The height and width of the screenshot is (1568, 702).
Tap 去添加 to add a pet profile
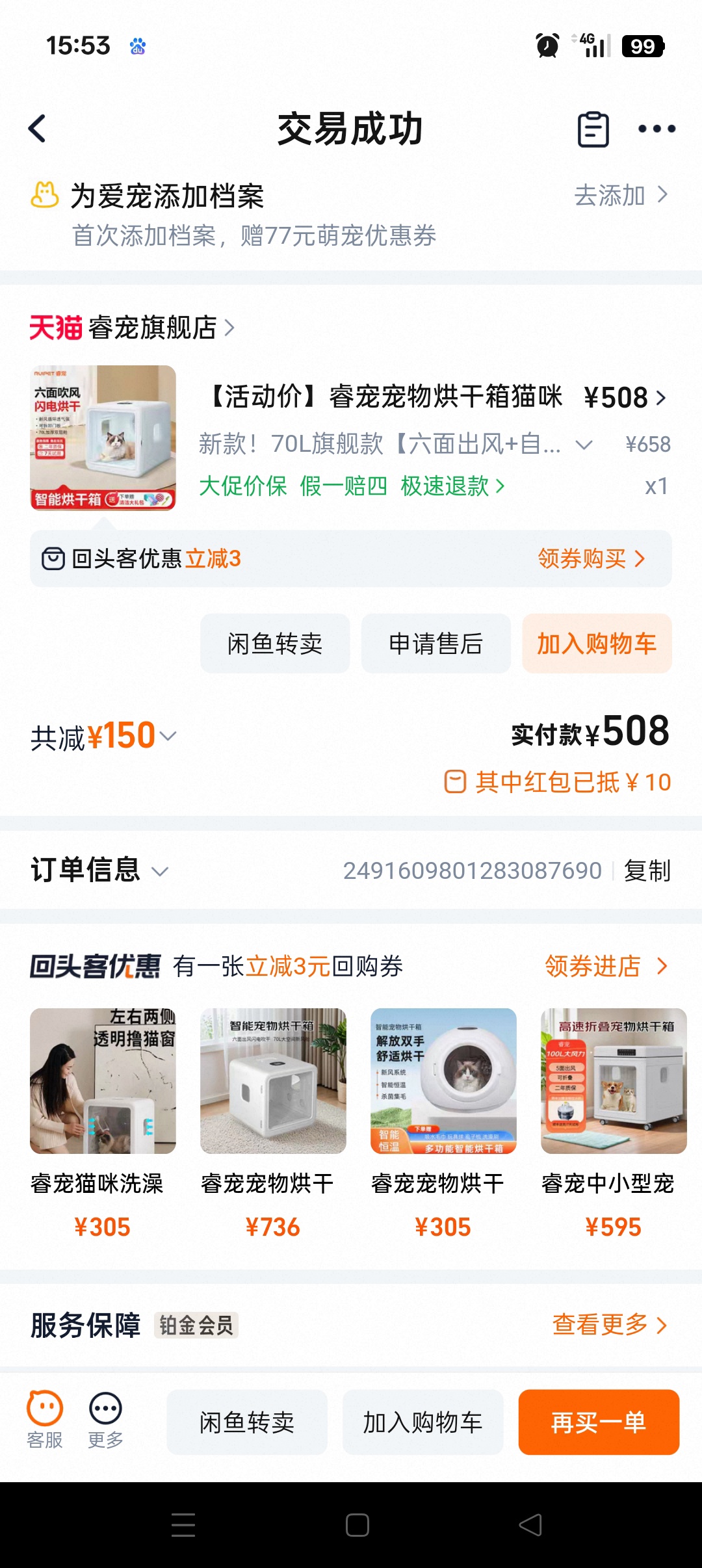tap(621, 195)
